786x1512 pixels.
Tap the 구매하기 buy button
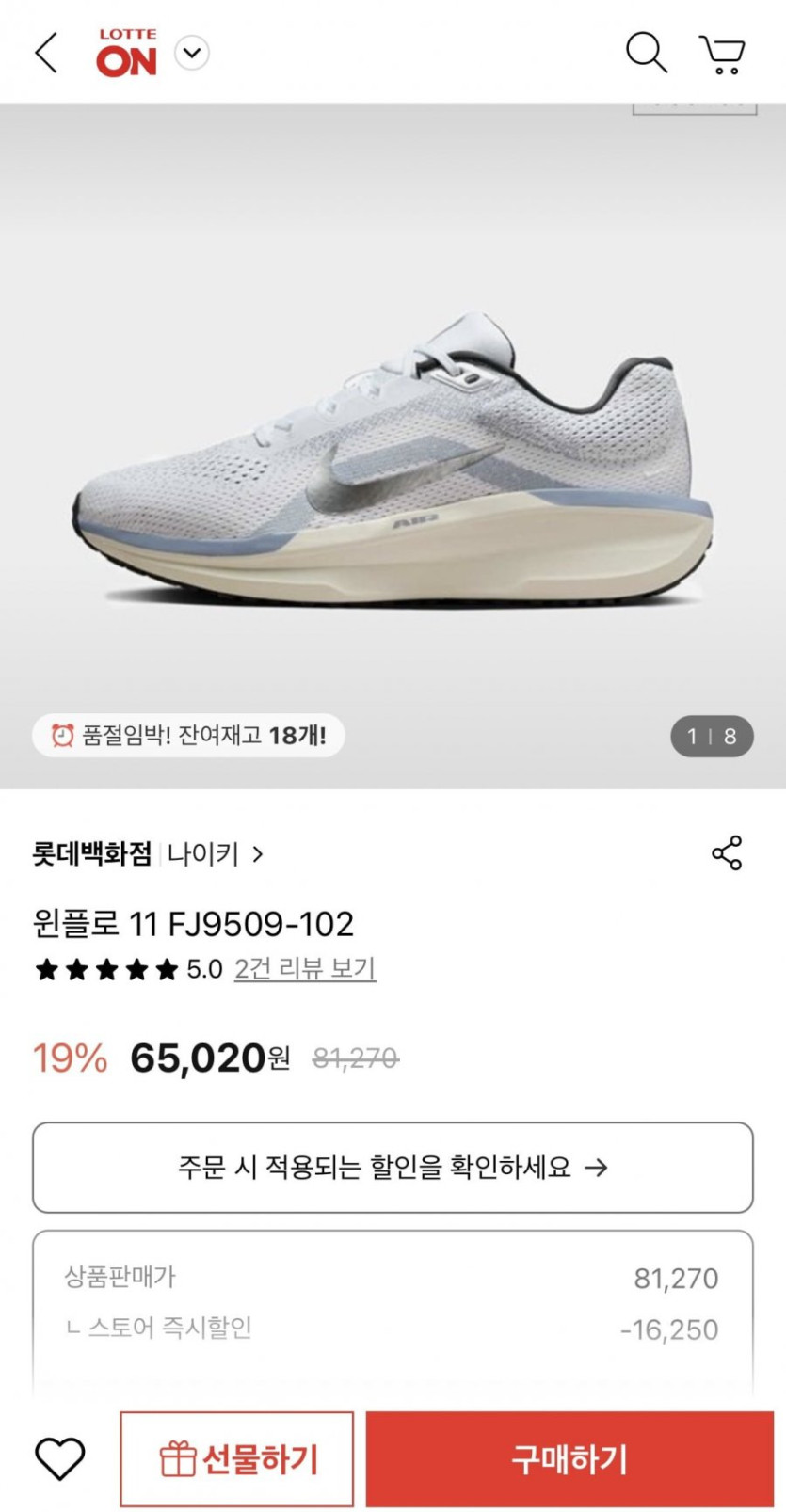[569, 1459]
